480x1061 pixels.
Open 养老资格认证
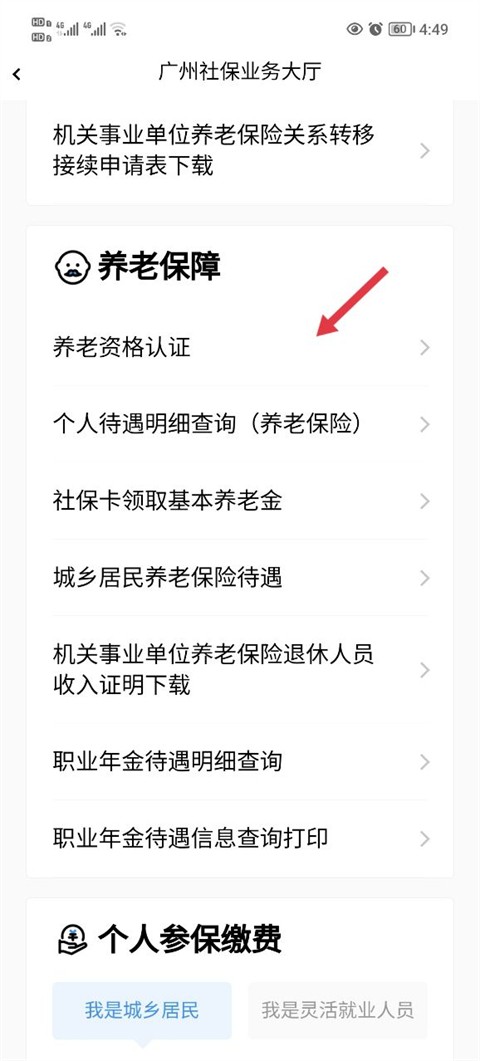(240, 348)
